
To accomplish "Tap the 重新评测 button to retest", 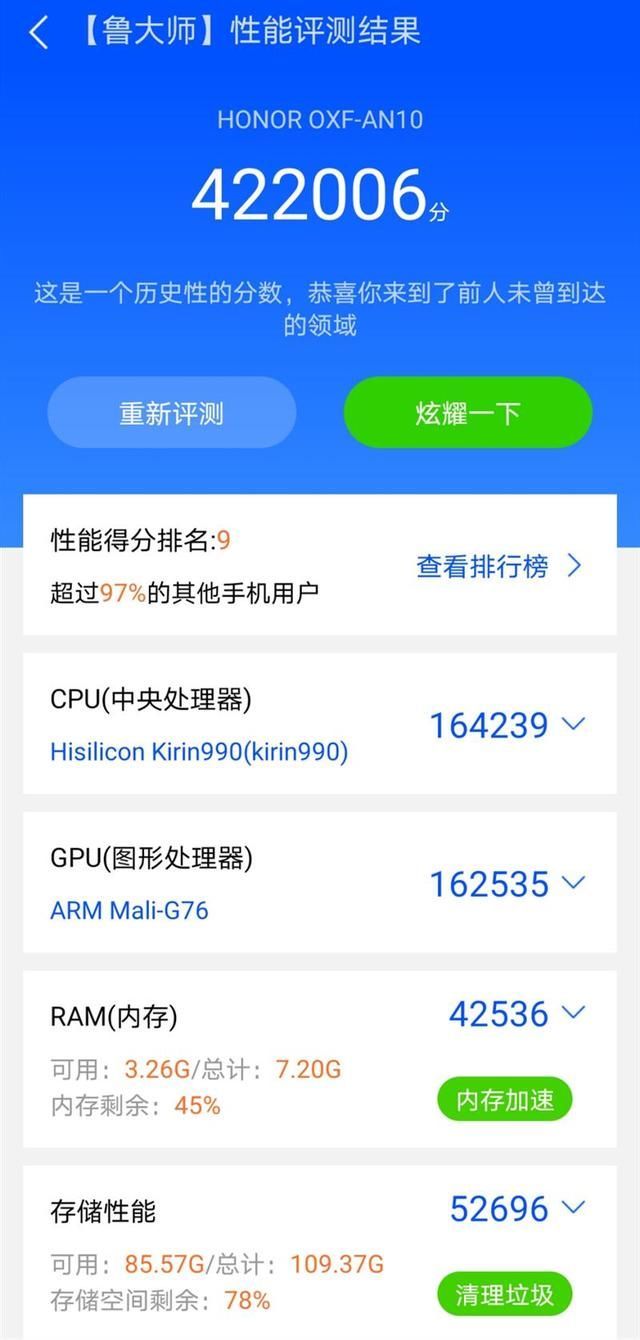I will 172,412.
